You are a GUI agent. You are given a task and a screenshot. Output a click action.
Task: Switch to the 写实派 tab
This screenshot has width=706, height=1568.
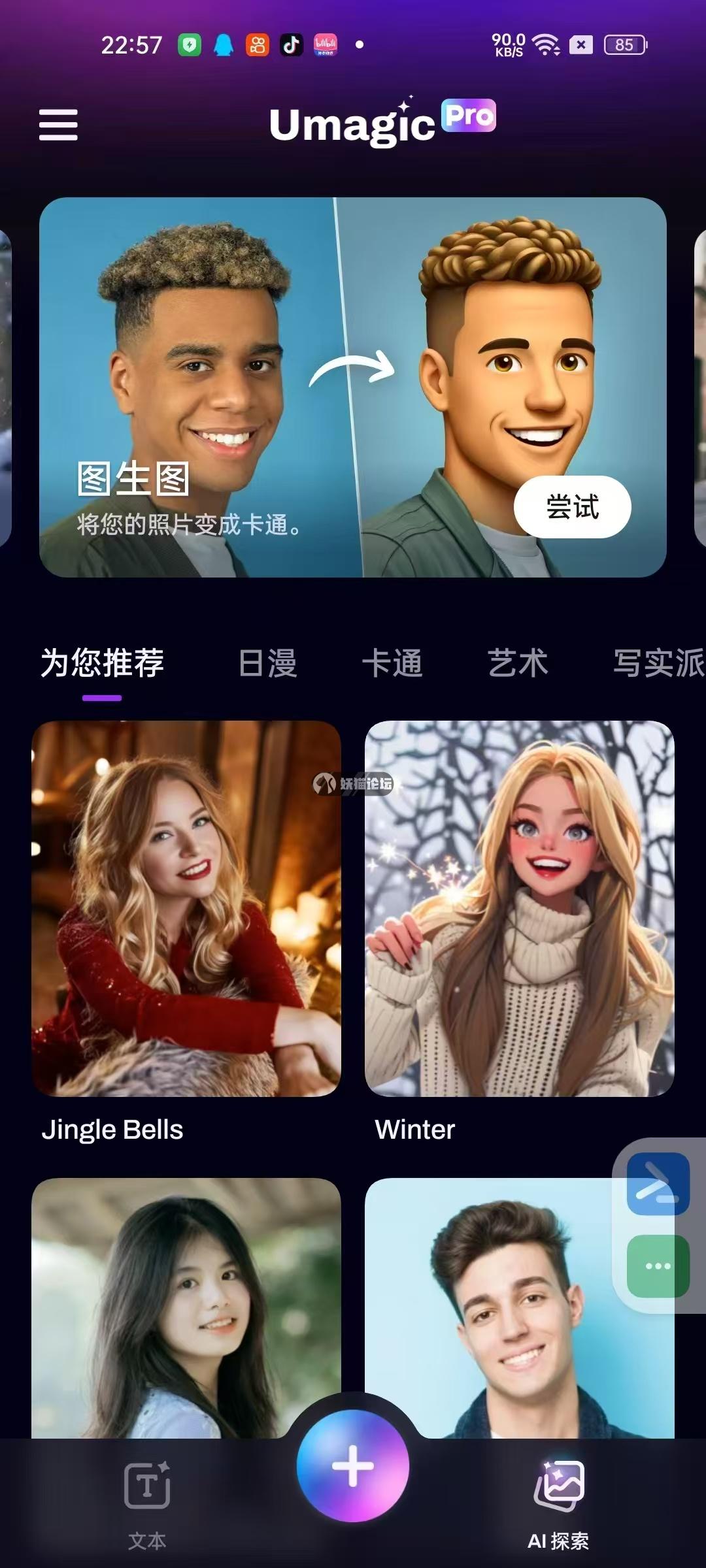tap(657, 663)
